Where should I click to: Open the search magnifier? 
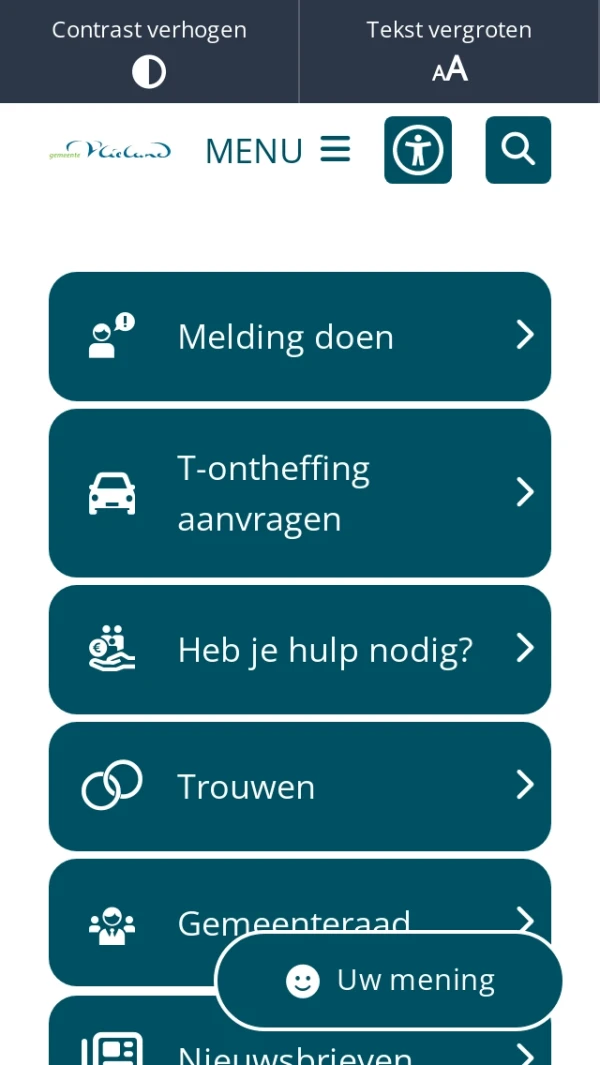click(x=518, y=150)
